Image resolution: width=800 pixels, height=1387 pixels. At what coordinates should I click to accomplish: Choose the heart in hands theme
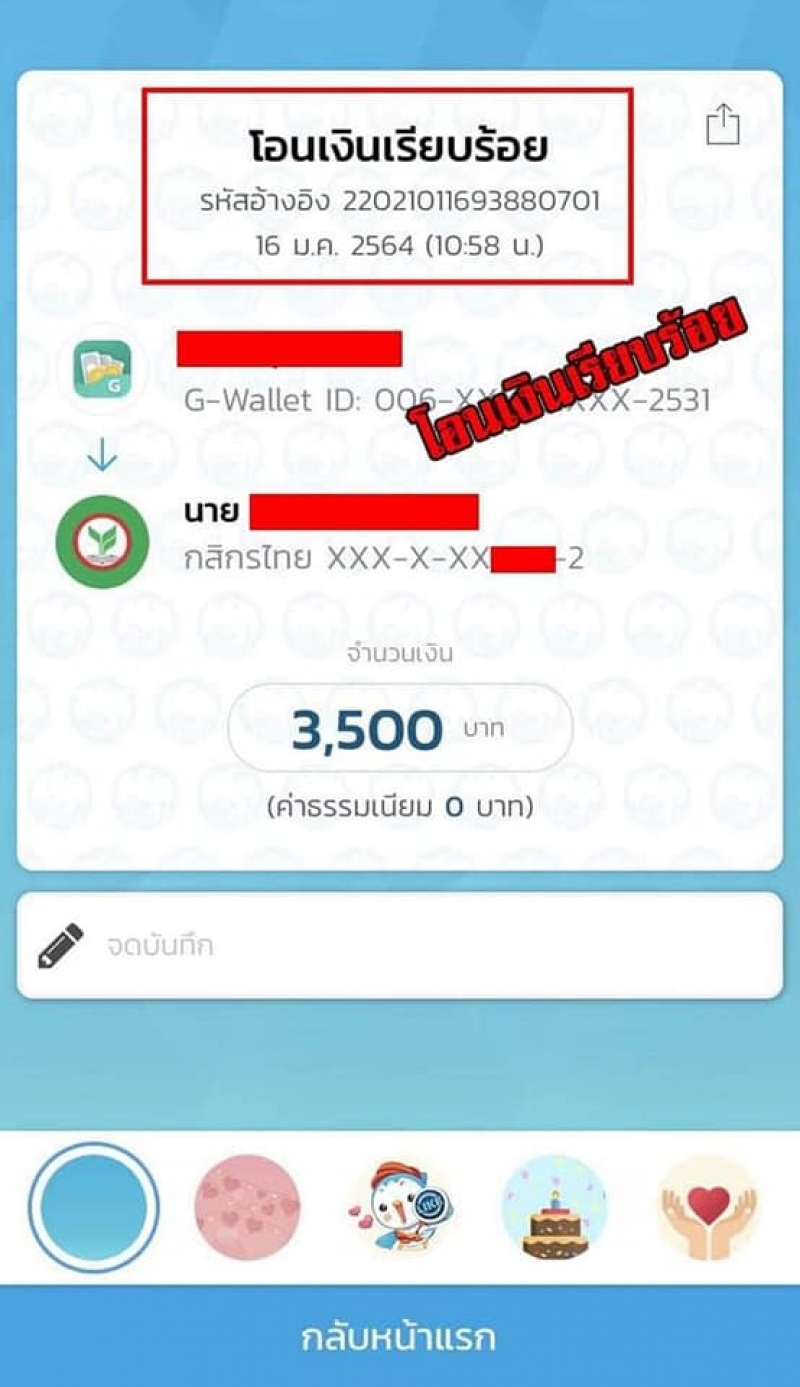[708, 1207]
